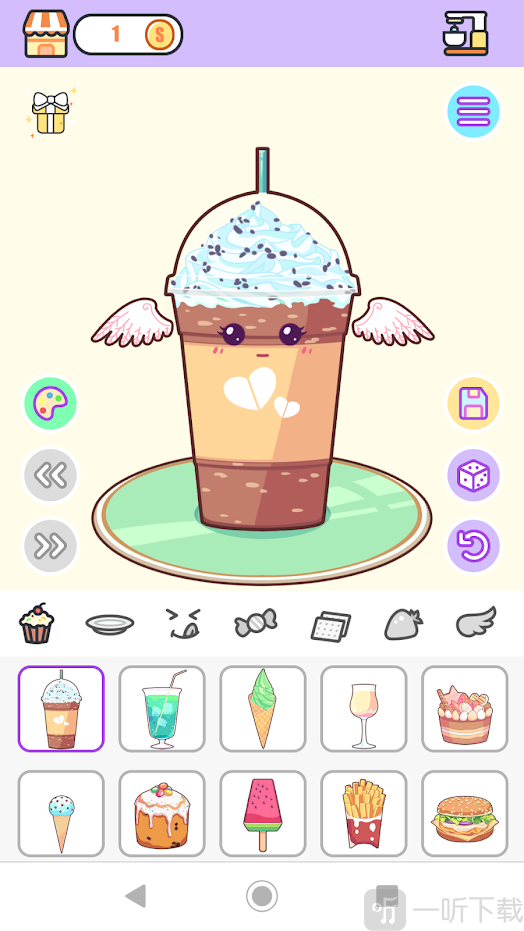
Task: Open the hamburger menu button
Action: [x=474, y=112]
